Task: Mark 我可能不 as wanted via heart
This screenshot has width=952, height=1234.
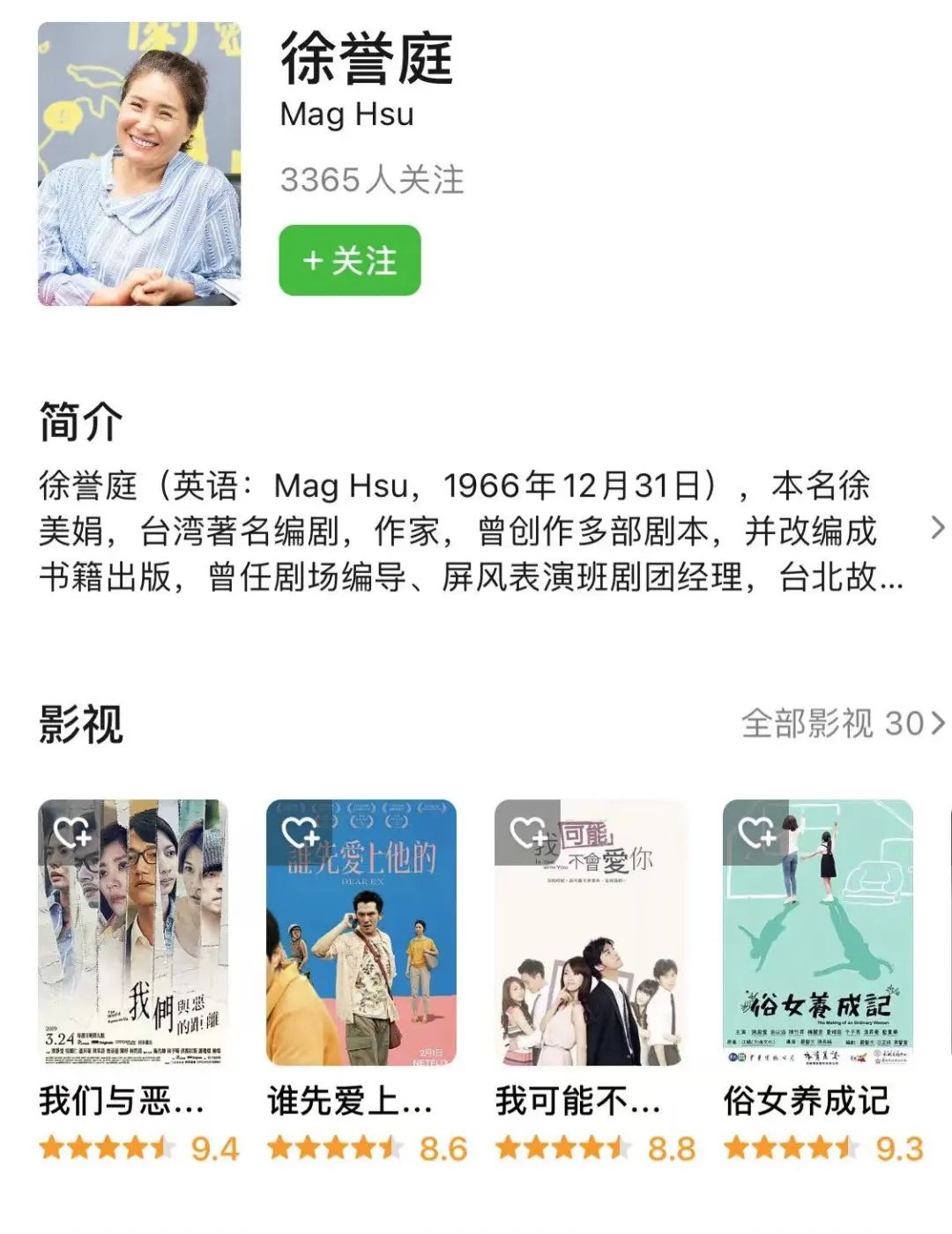Action: tap(528, 832)
